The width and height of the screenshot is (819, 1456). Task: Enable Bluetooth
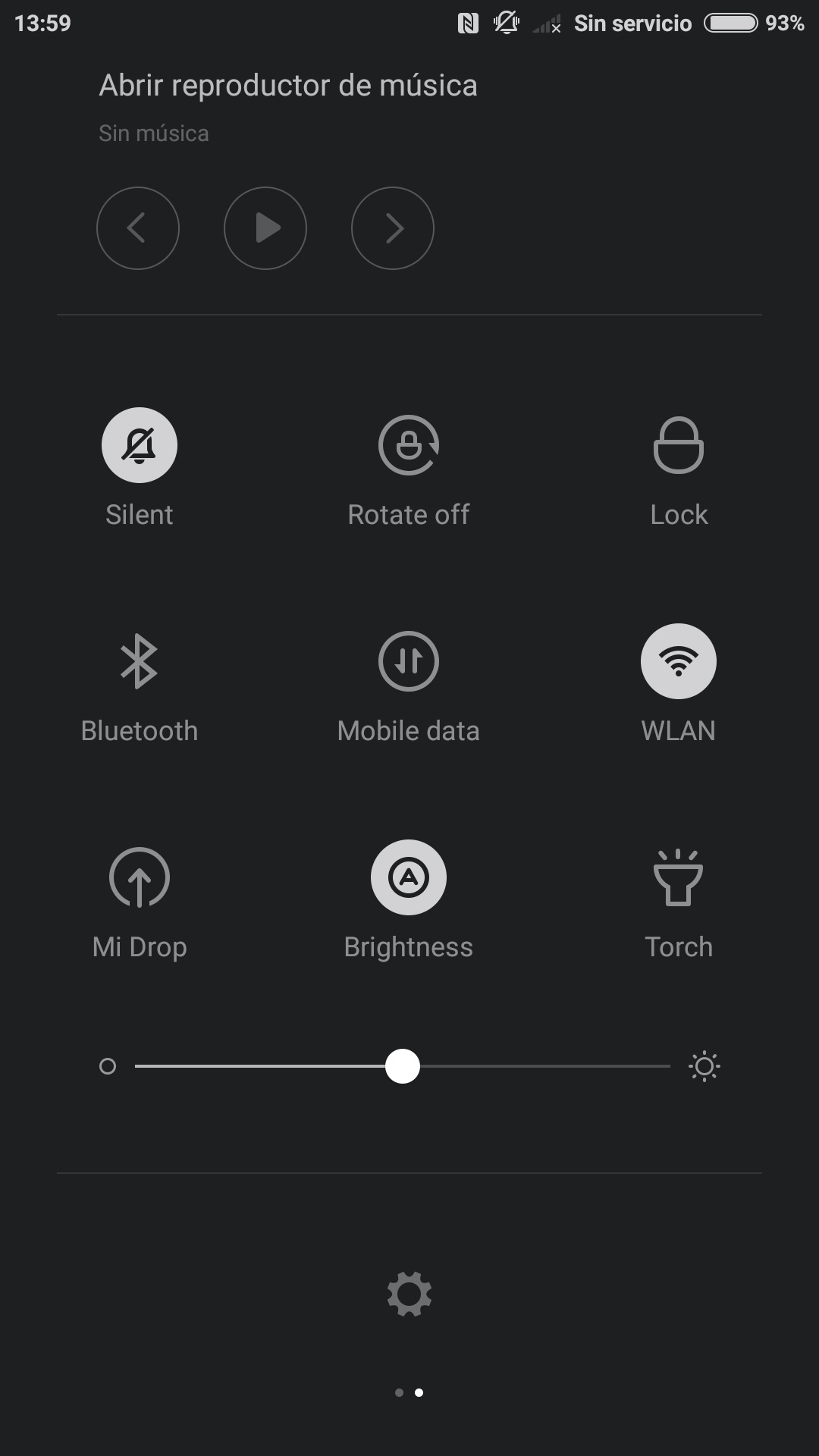(x=140, y=661)
